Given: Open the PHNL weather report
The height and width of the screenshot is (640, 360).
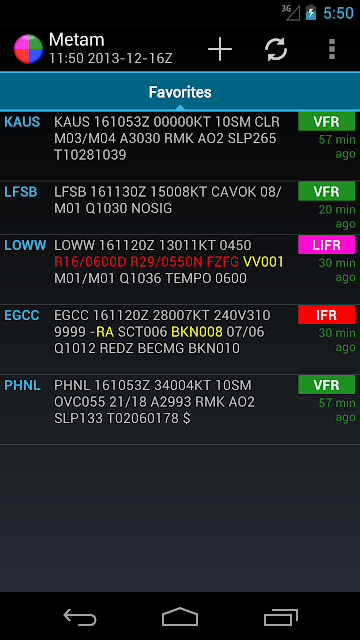Looking at the screenshot, I should (x=180, y=409).
